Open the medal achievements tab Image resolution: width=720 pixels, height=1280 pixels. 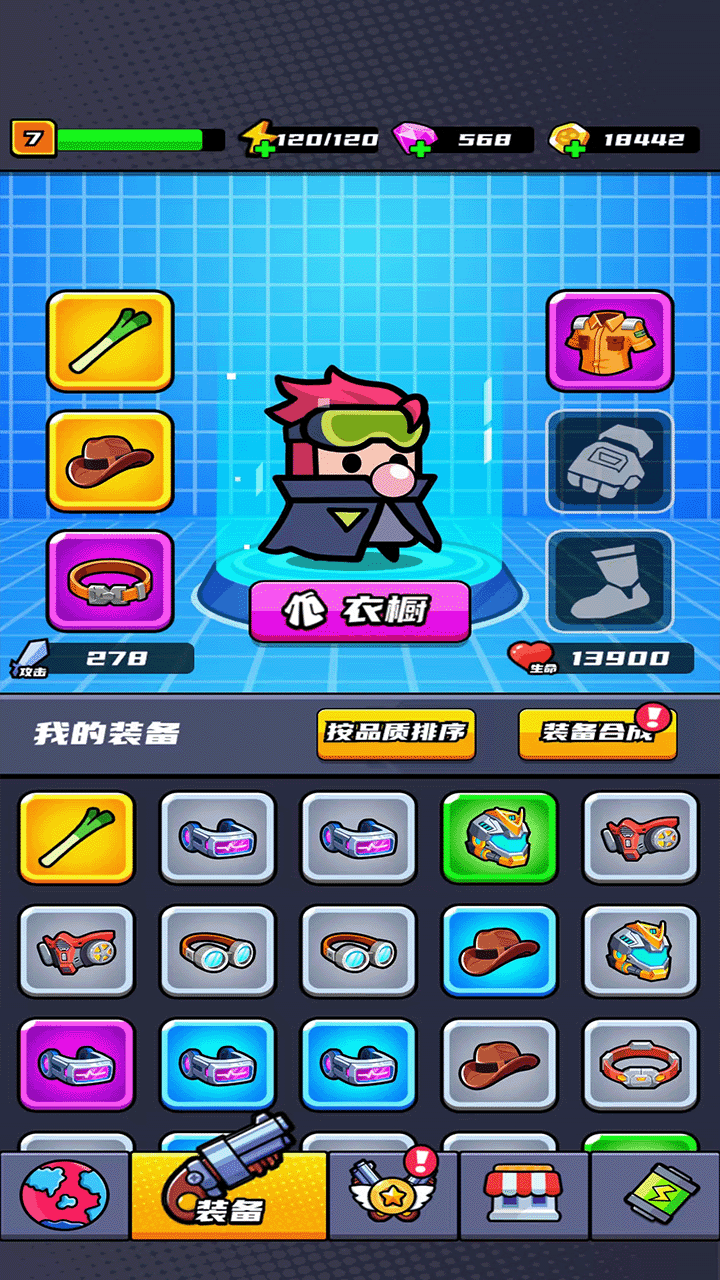pos(392,1195)
